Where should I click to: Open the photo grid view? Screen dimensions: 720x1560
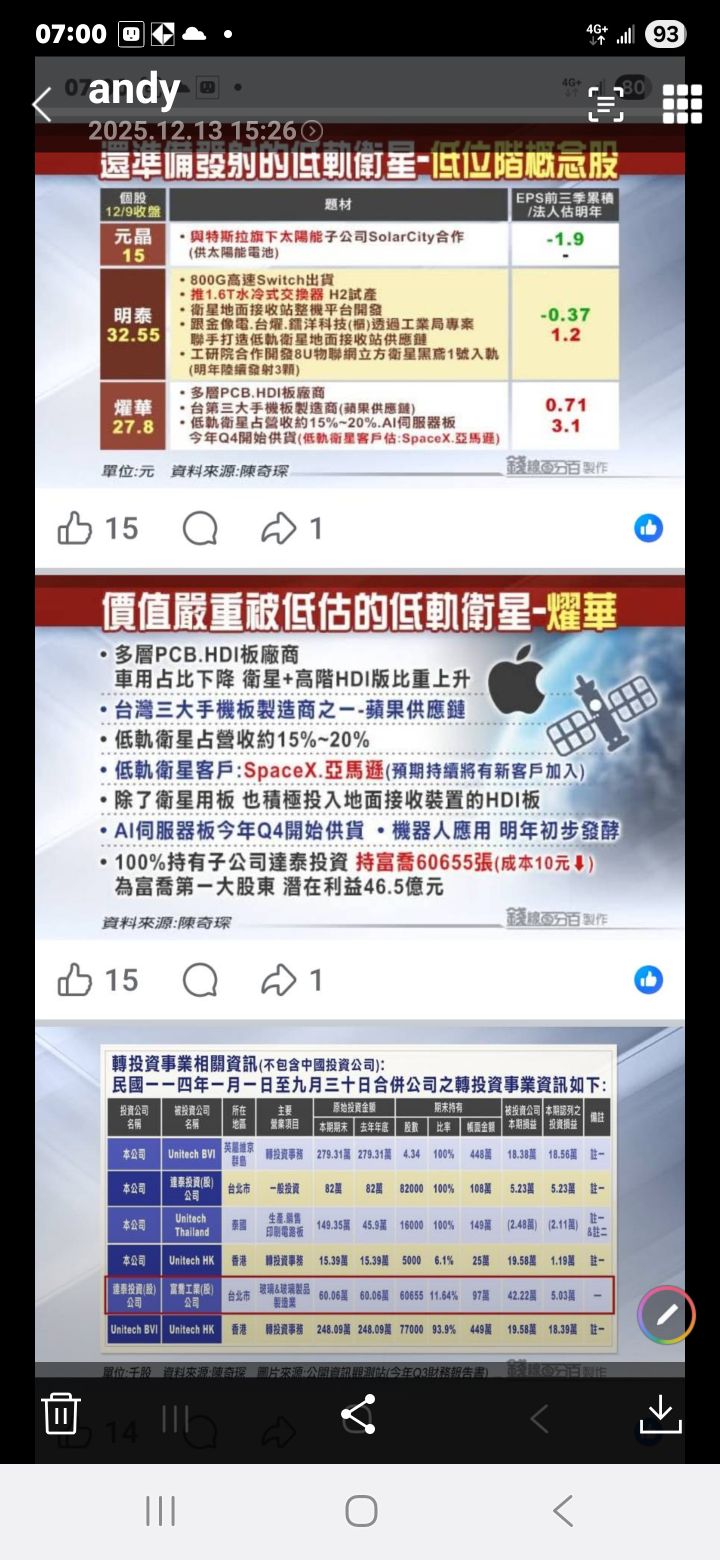[x=682, y=104]
